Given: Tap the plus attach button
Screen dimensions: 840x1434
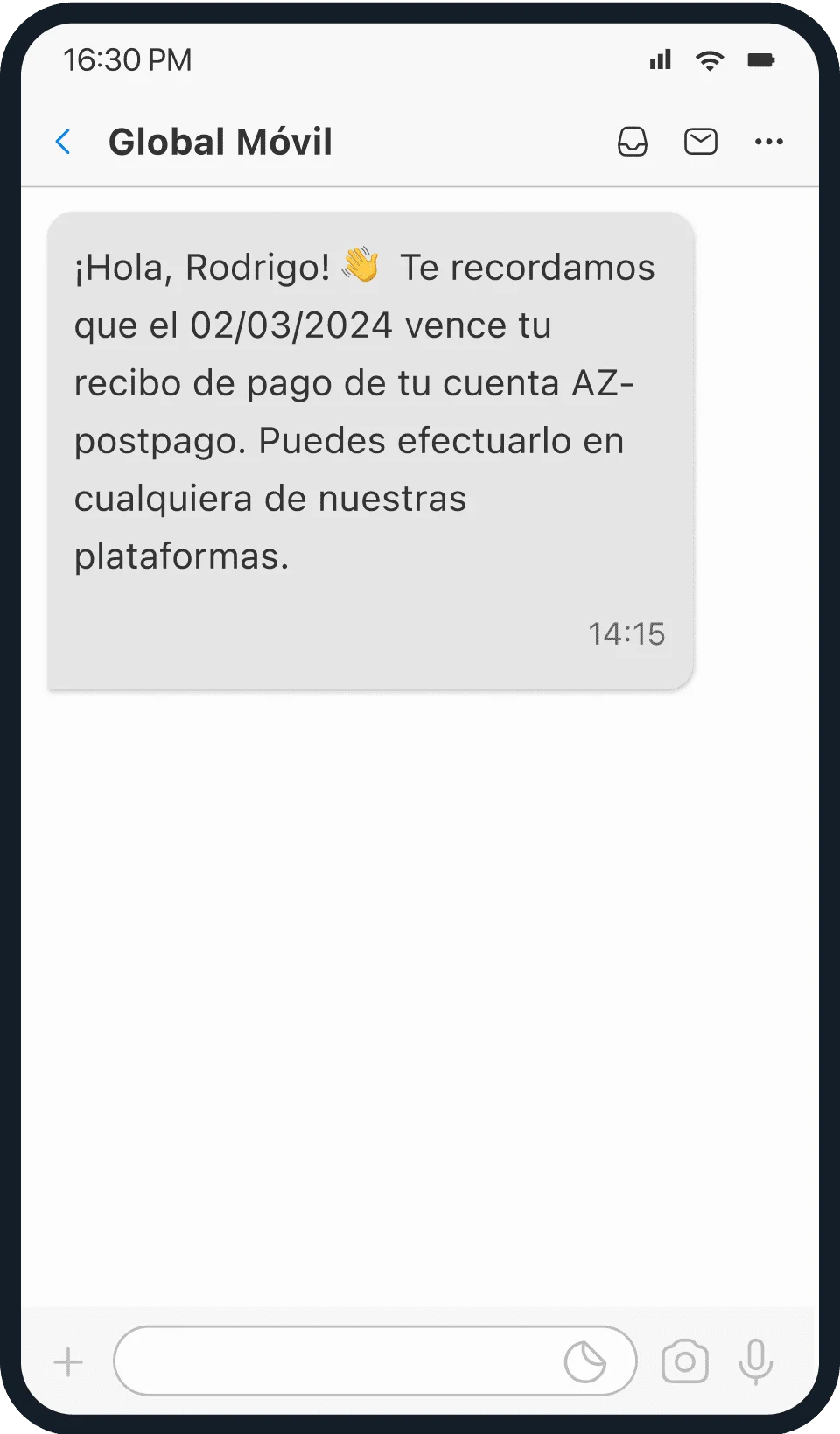Looking at the screenshot, I should click(68, 1362).
